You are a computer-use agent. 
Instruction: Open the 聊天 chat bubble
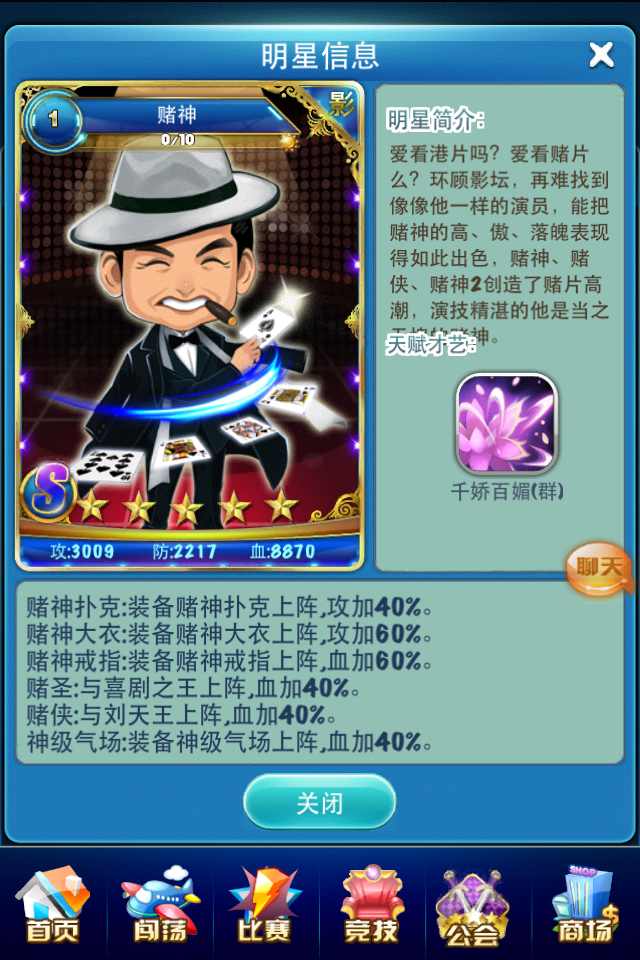[x=599, y=568]
